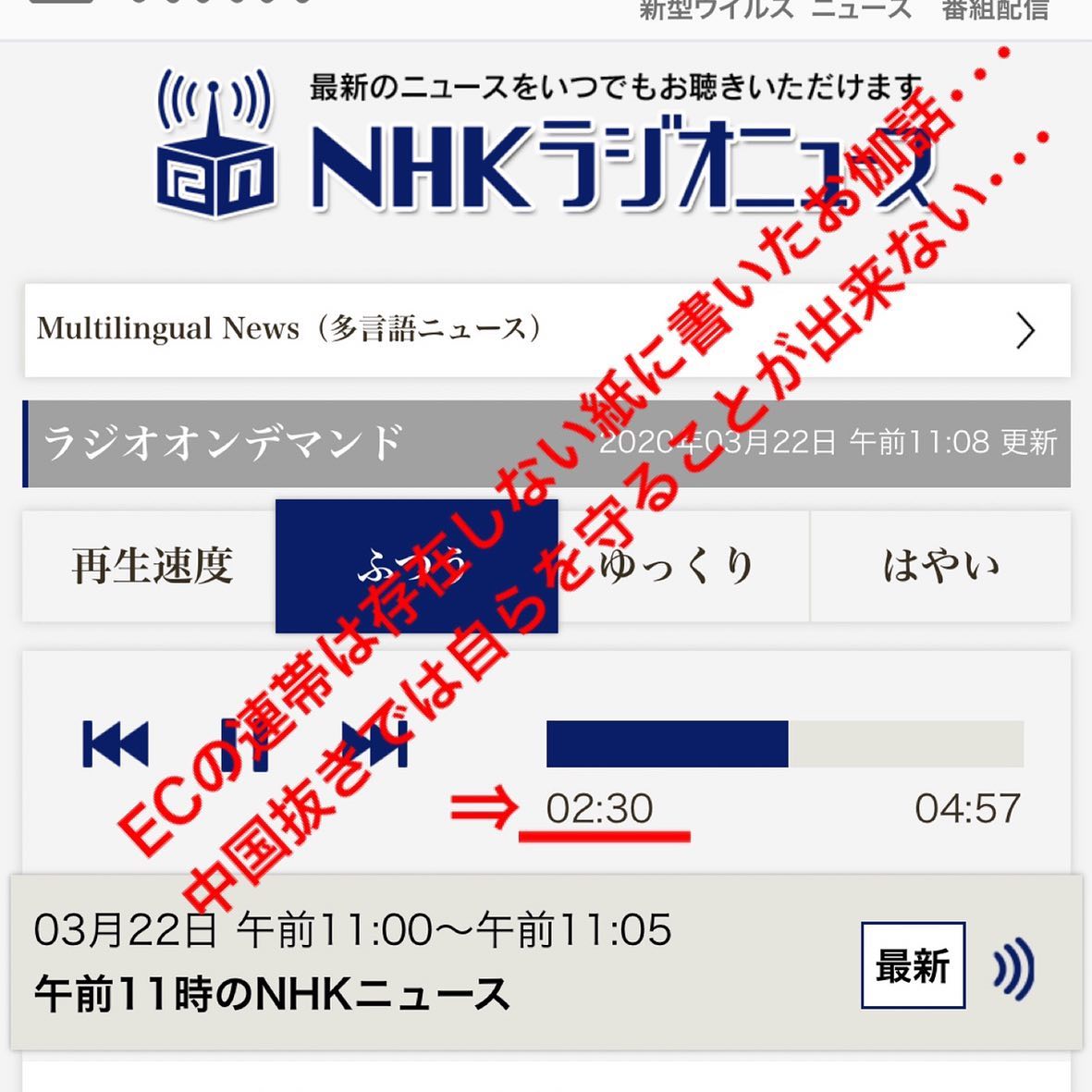
Task: Switch playback speed to はやい
Action: tap(939, 566)
